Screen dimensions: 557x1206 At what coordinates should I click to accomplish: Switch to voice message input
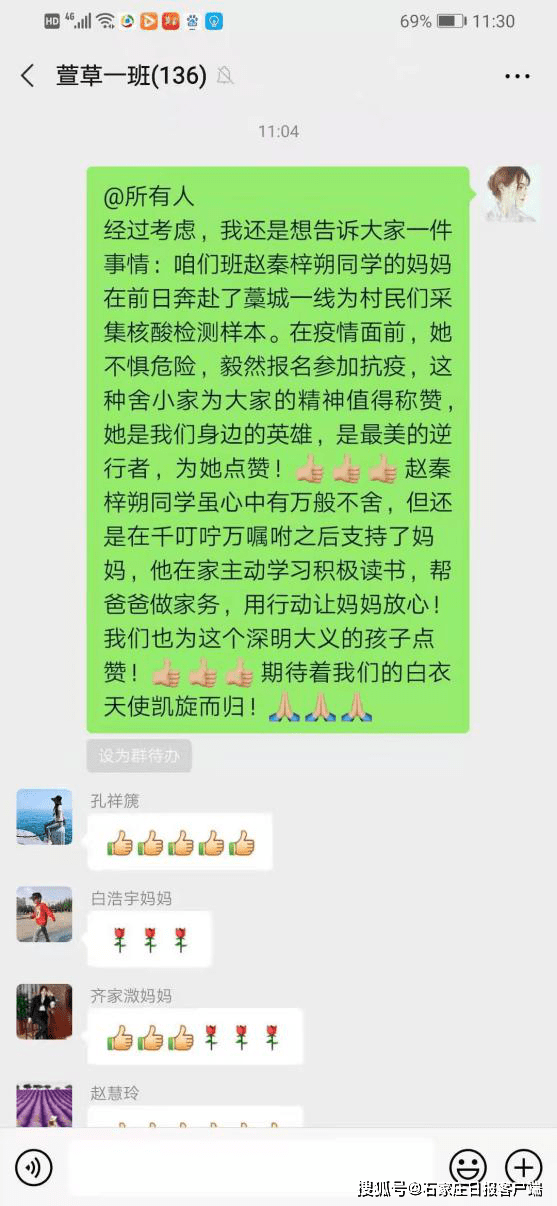click(x=35, y=1166)
